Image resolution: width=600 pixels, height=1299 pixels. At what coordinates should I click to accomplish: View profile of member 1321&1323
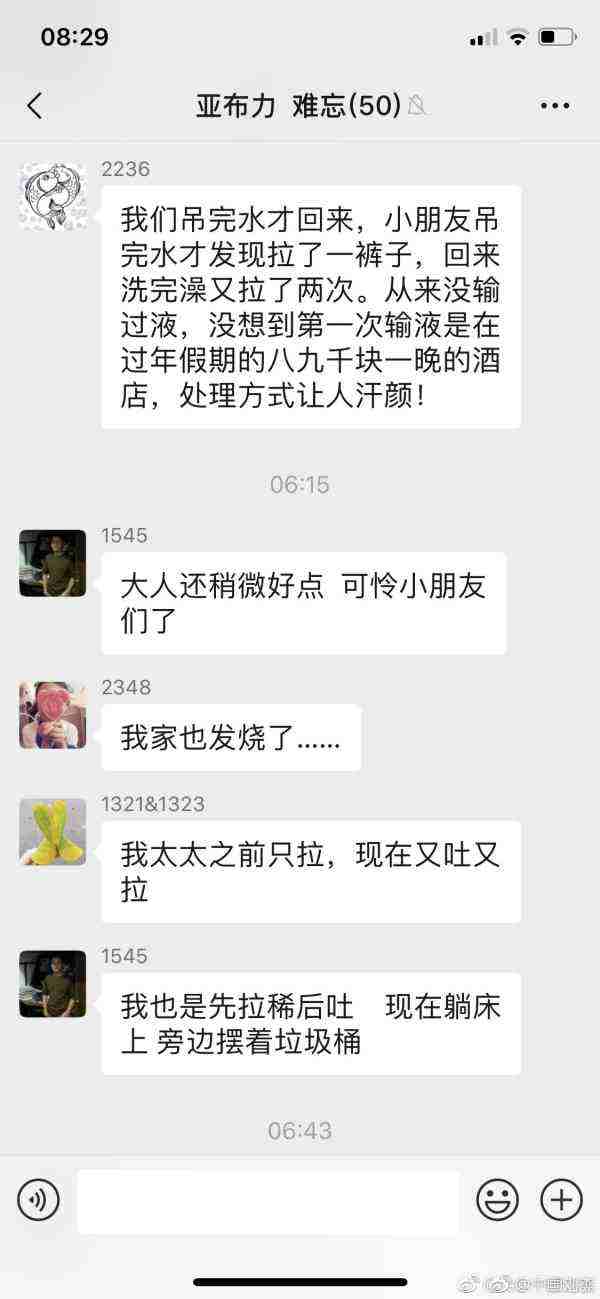click(x=52, y=832)
